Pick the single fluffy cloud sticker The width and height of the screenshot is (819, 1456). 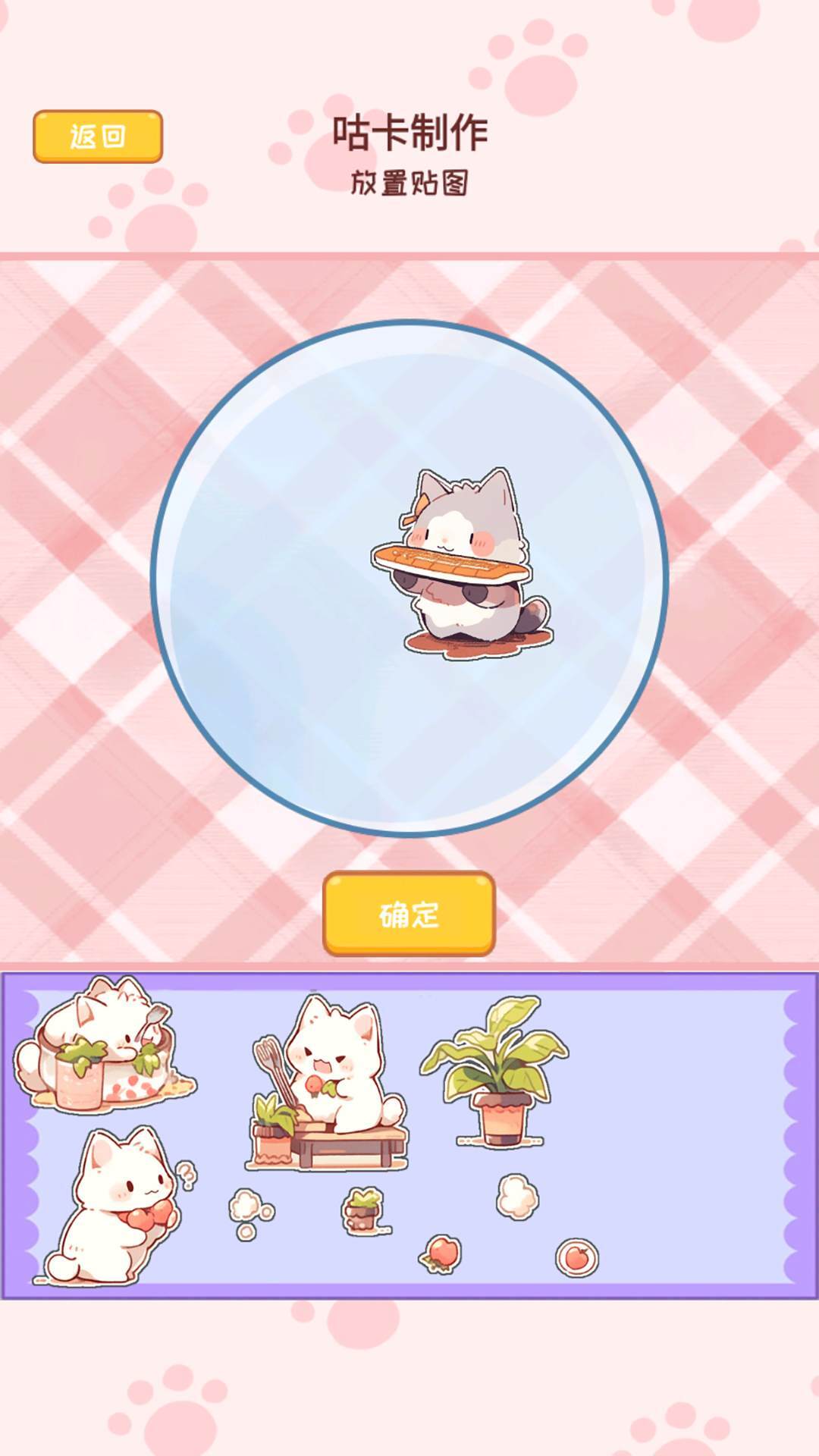(517, 1197)
